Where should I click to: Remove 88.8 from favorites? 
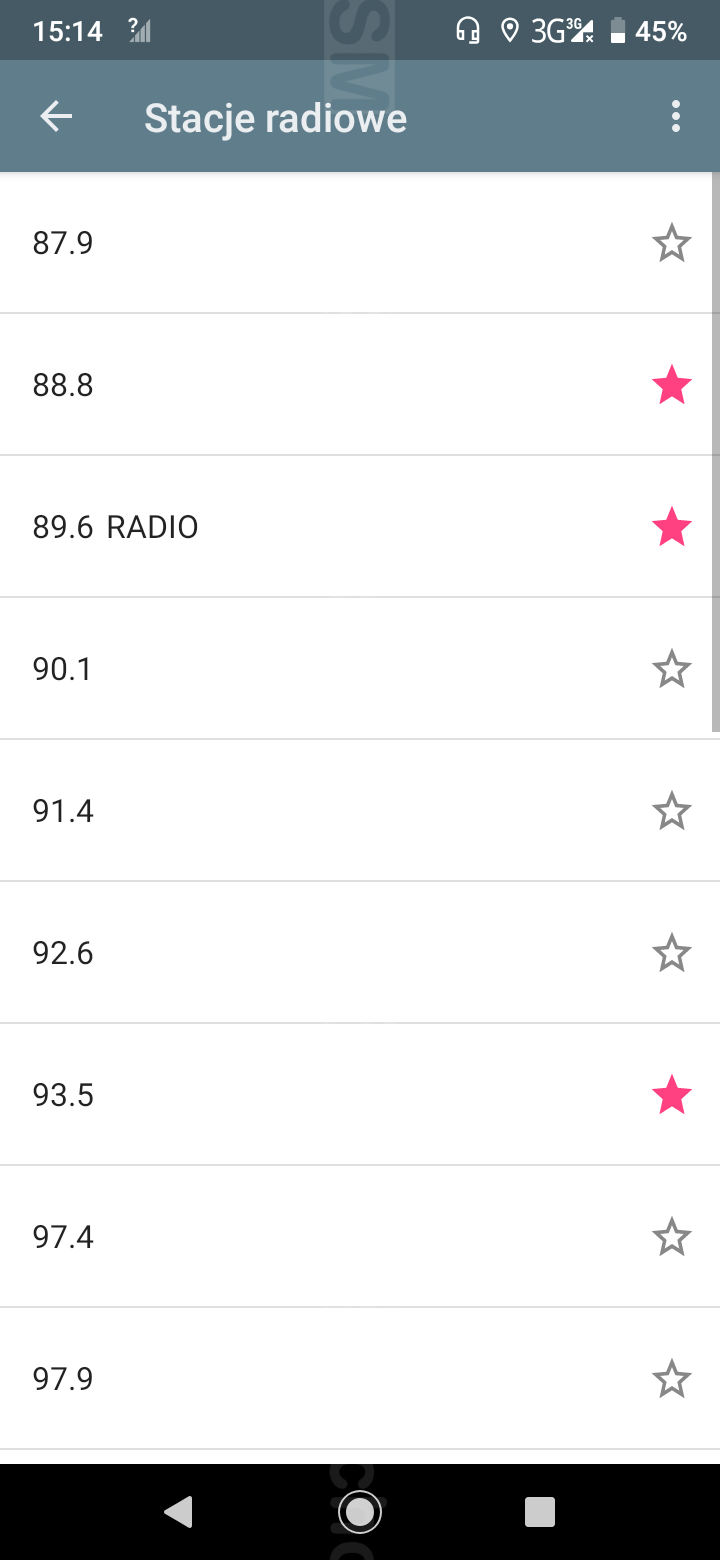[x=671, y=385]
